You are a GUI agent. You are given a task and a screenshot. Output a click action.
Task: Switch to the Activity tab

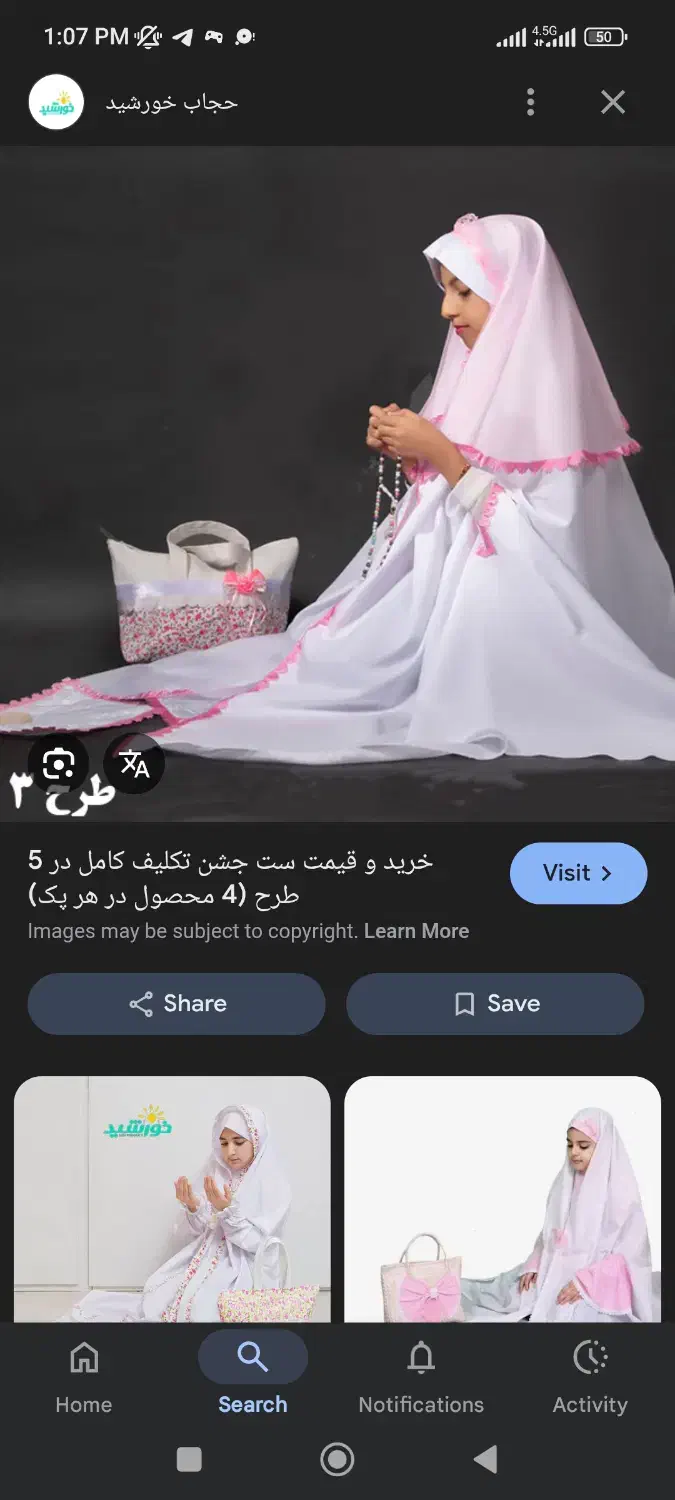(x=590, y=1378)
